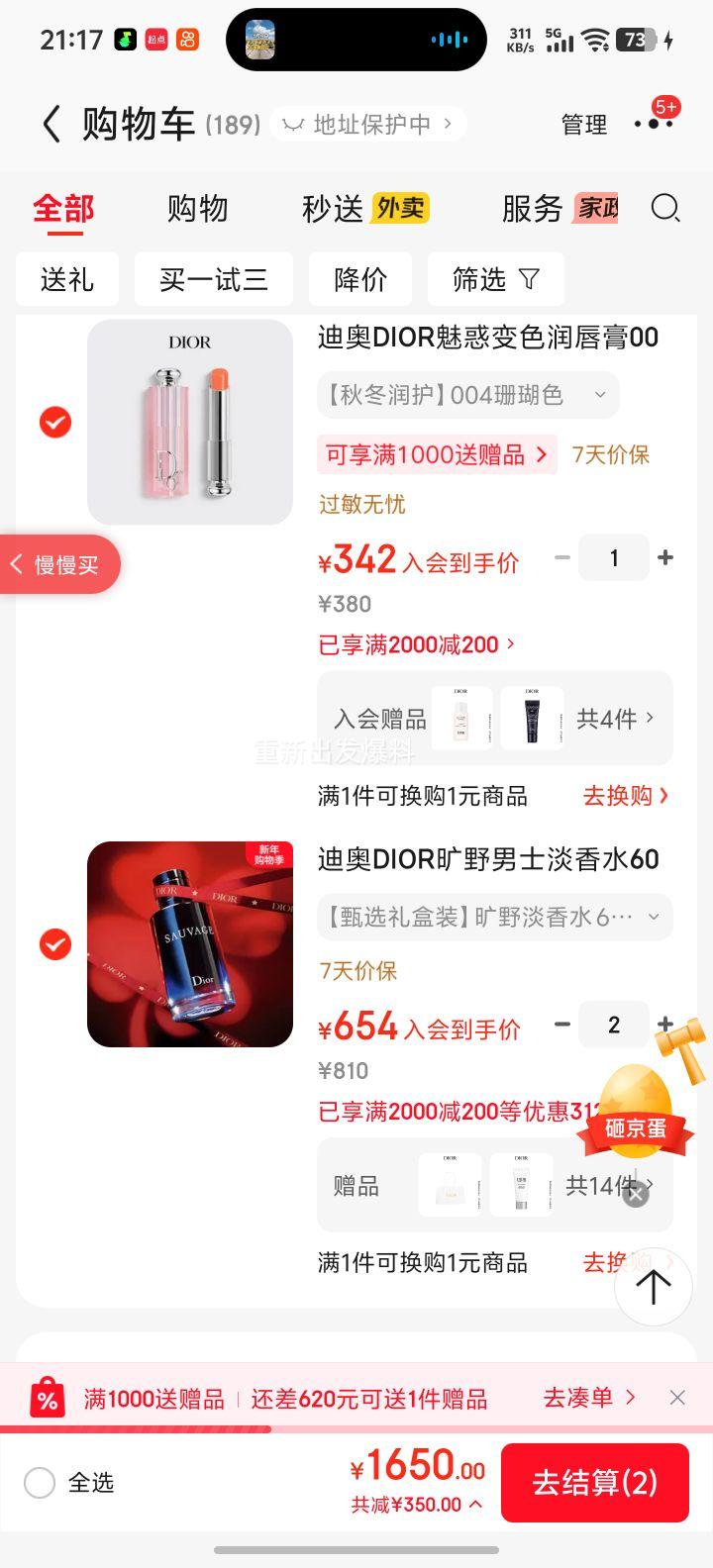Open the search icon in the tab row
This screenshot has width=713, height=1568.
tap(664, 208)
